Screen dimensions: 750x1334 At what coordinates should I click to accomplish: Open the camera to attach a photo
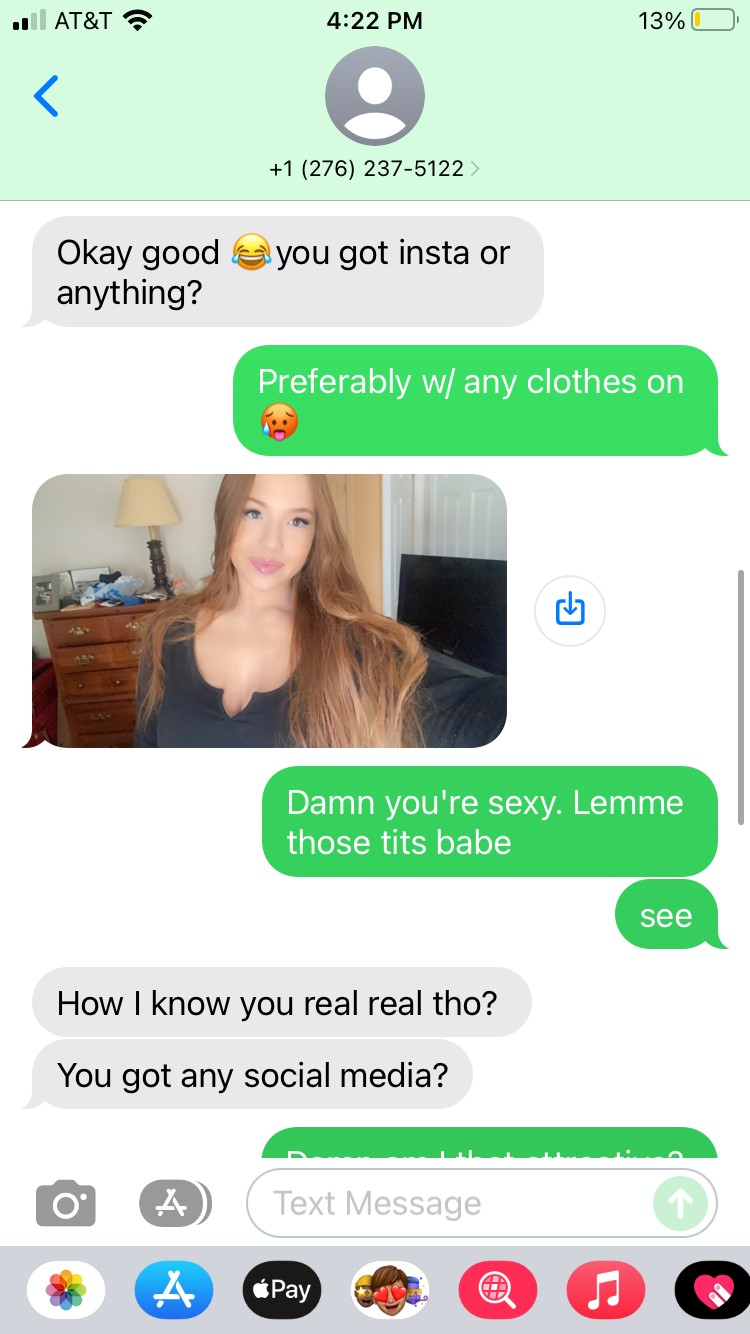[66, 1203]
